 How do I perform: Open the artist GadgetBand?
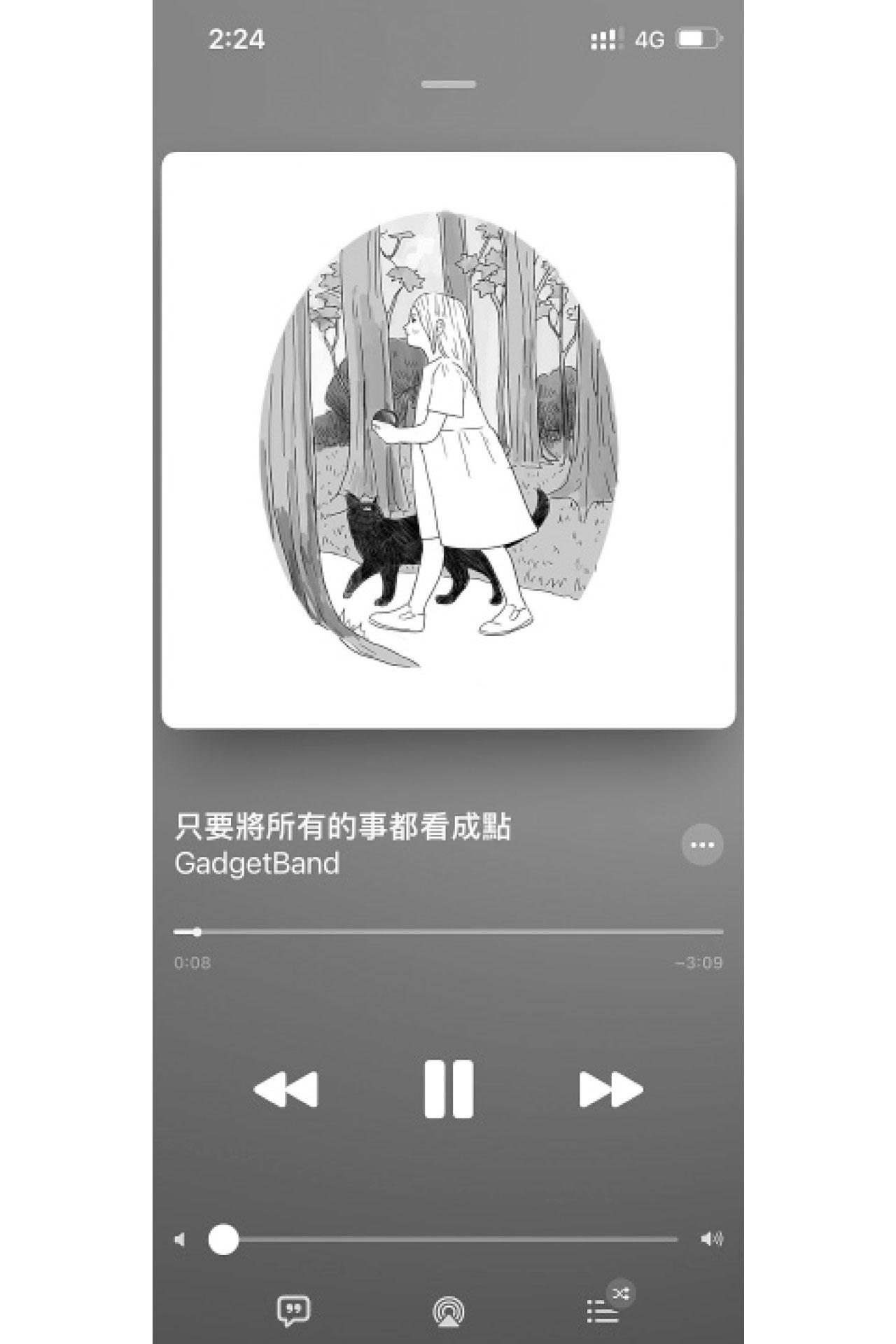257,864
